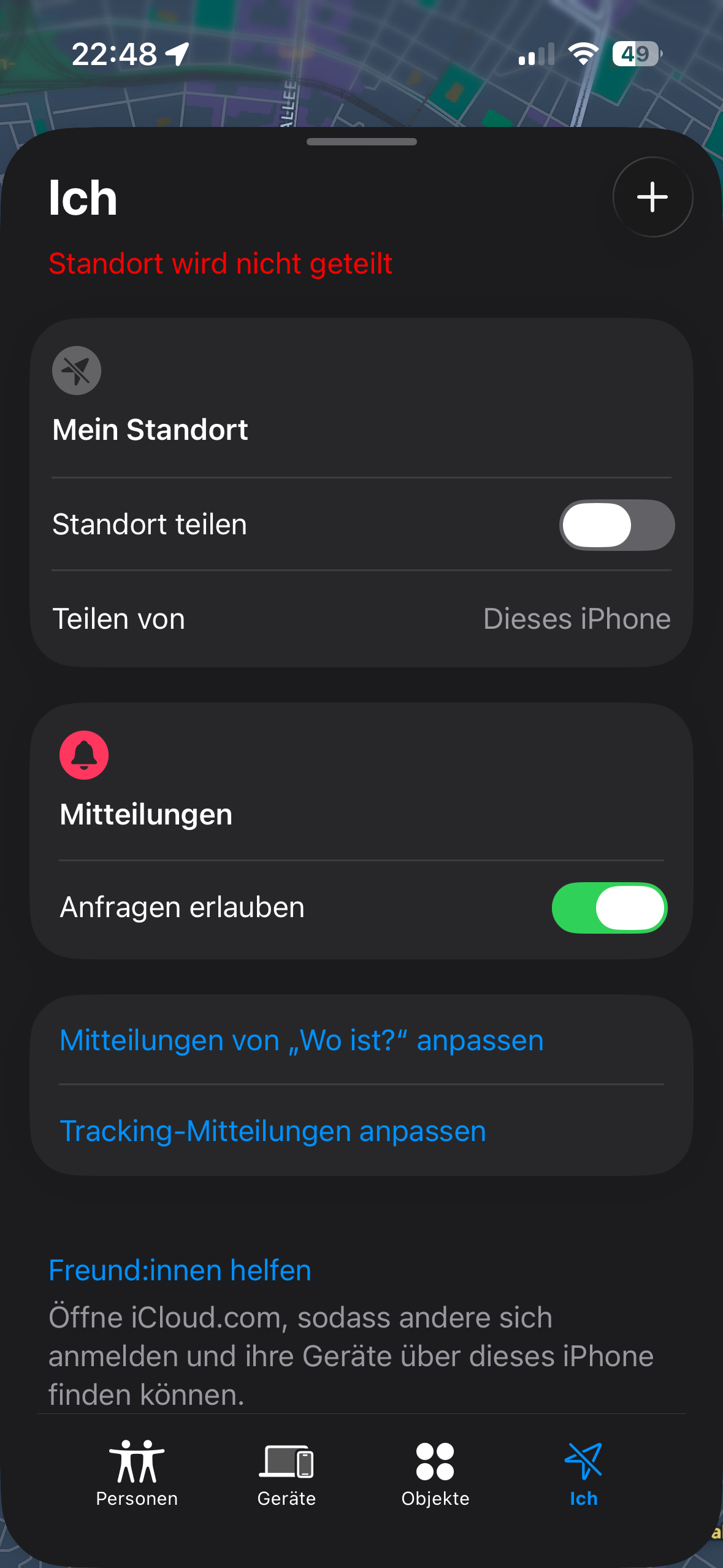
Task: Tap the sheet grabber handle at top
Action: 361,142
